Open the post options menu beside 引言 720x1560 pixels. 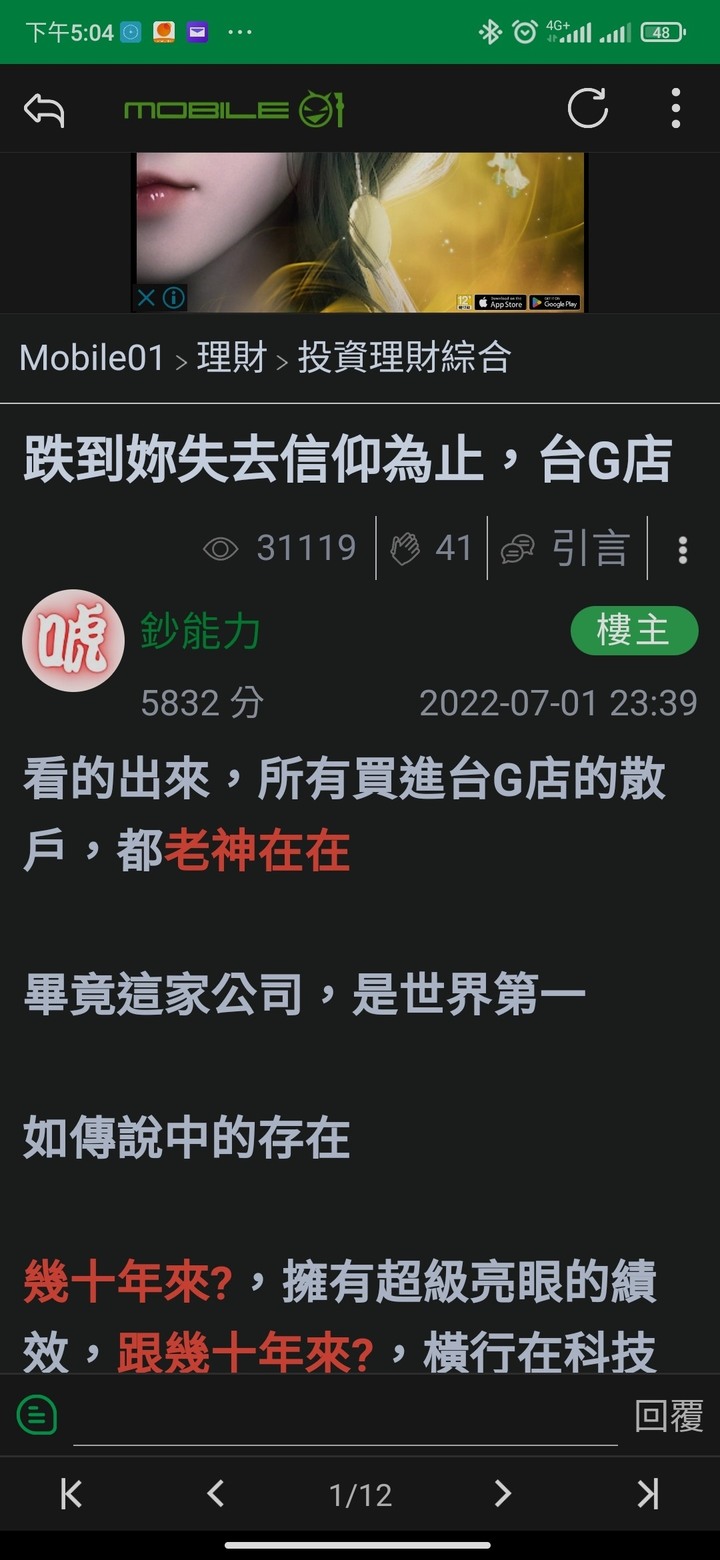tap(683, 549)
